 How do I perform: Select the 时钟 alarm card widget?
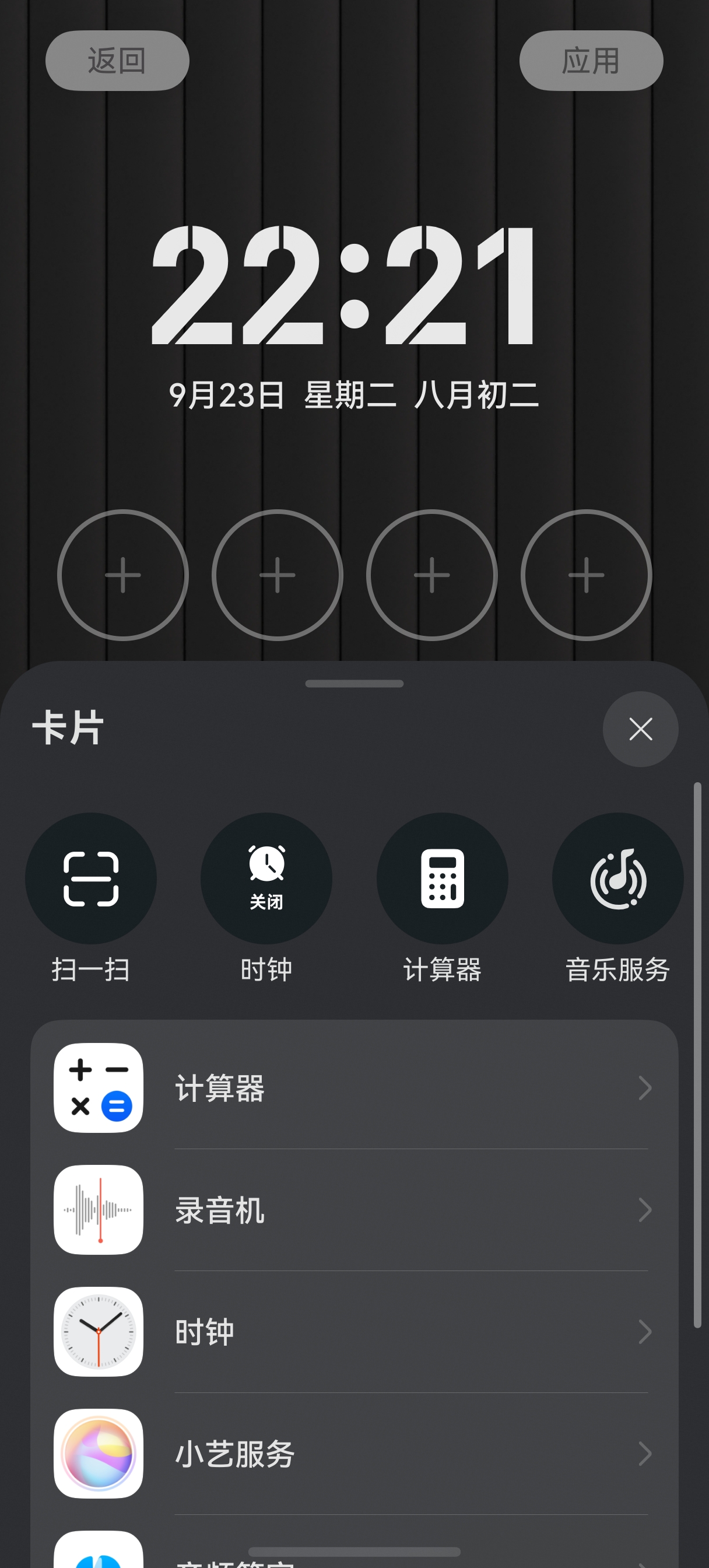tap(266, 878)
